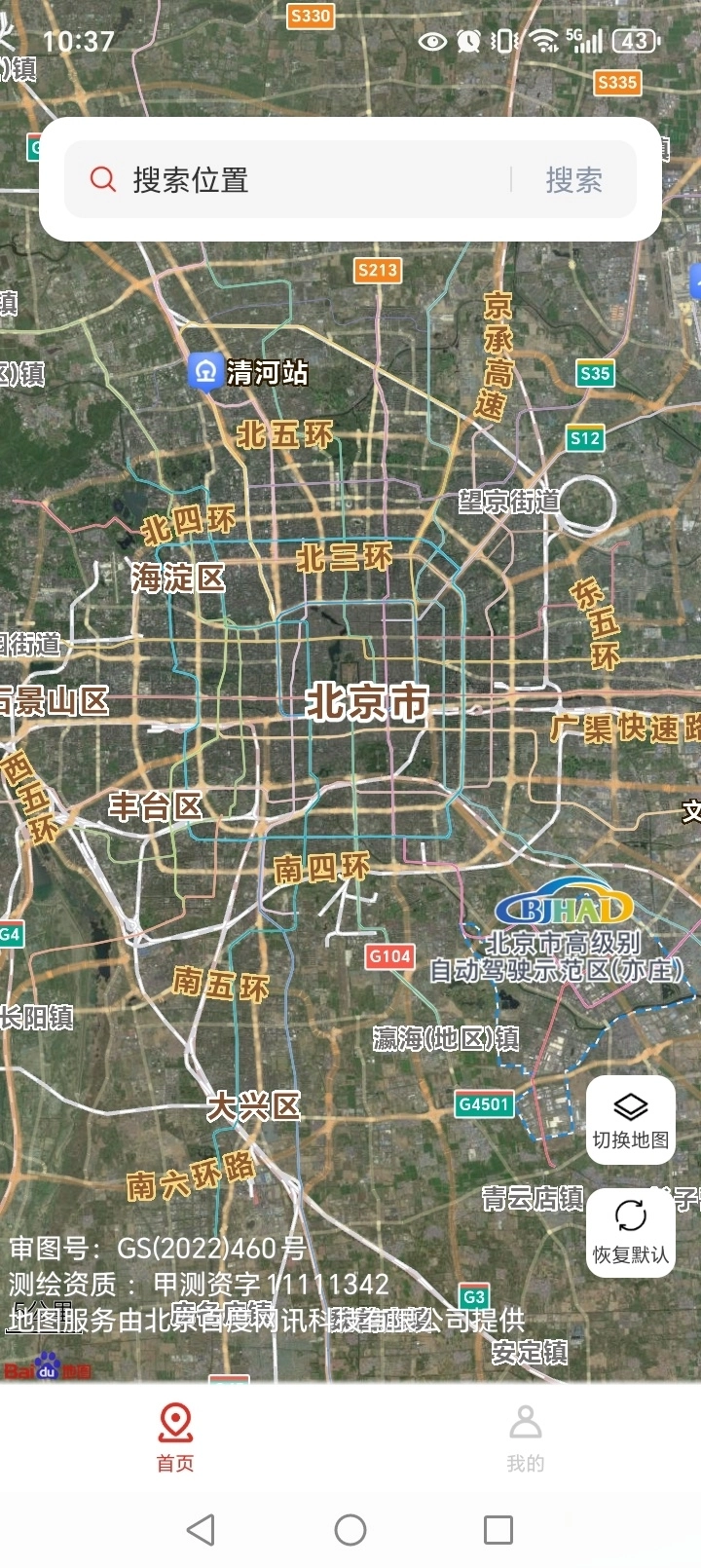701x1568 pixels.
Task: Click the 北京市 city label
Action: 367,701
